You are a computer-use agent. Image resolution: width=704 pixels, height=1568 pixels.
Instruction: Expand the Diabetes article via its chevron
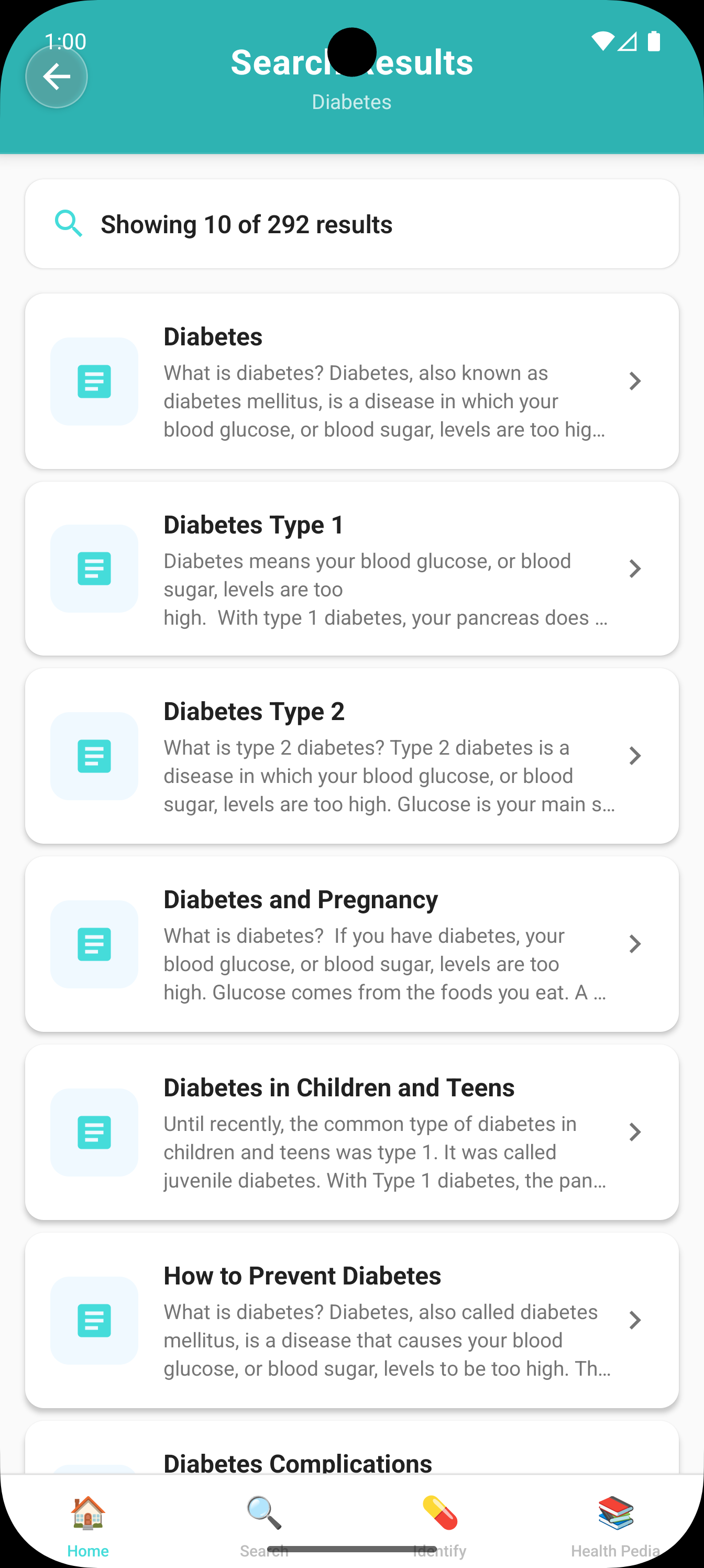[x=635, y=381]
